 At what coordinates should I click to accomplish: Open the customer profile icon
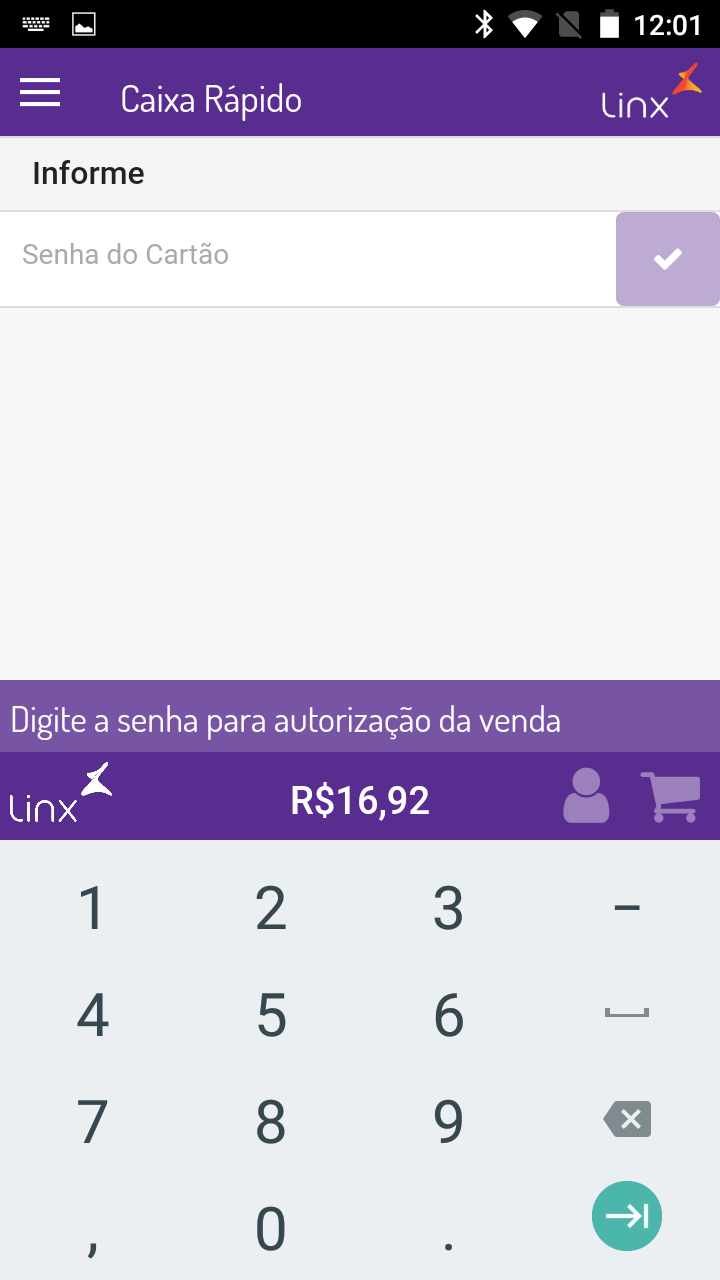coord(586,797)
